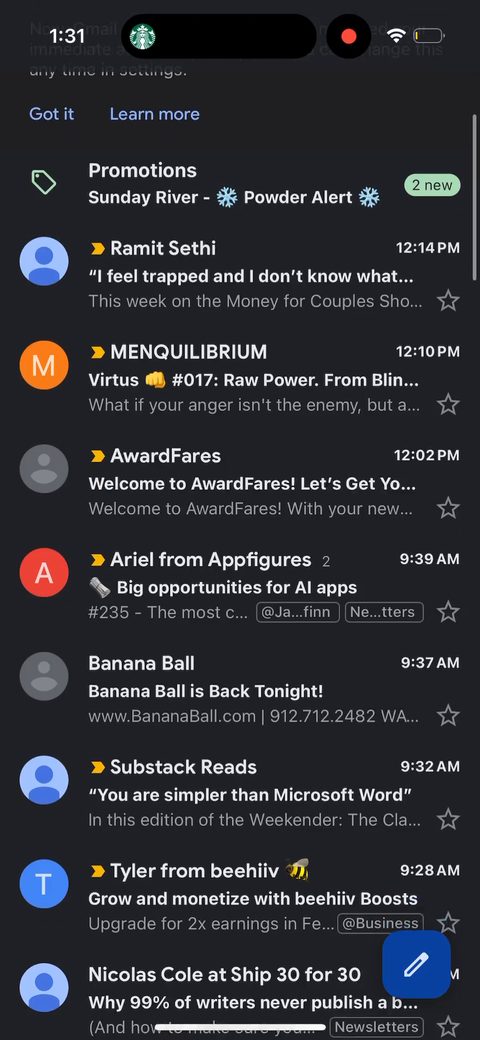Open Ariel from Appfigures email thread

tap(240, 586)
